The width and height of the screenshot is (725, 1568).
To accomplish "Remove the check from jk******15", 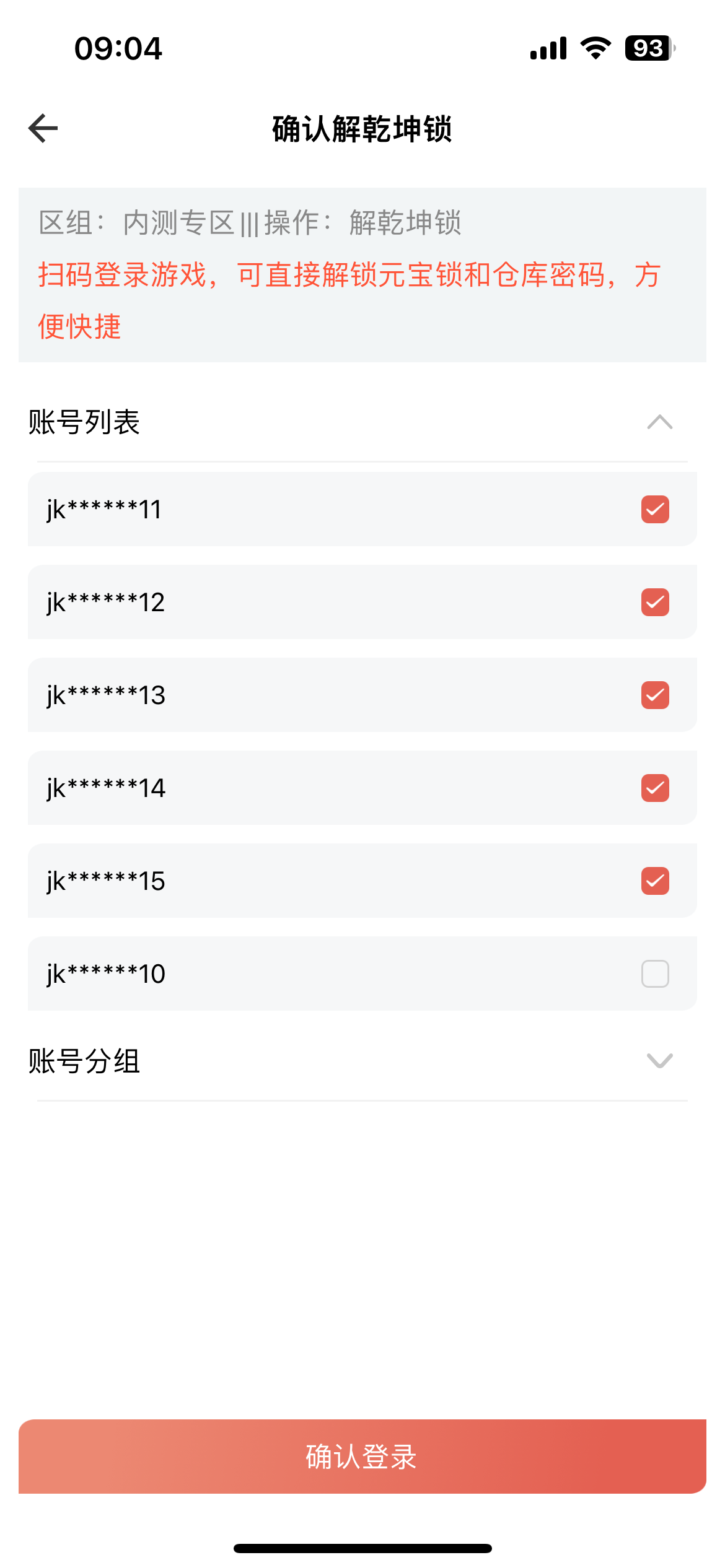I will click(655, 881).
